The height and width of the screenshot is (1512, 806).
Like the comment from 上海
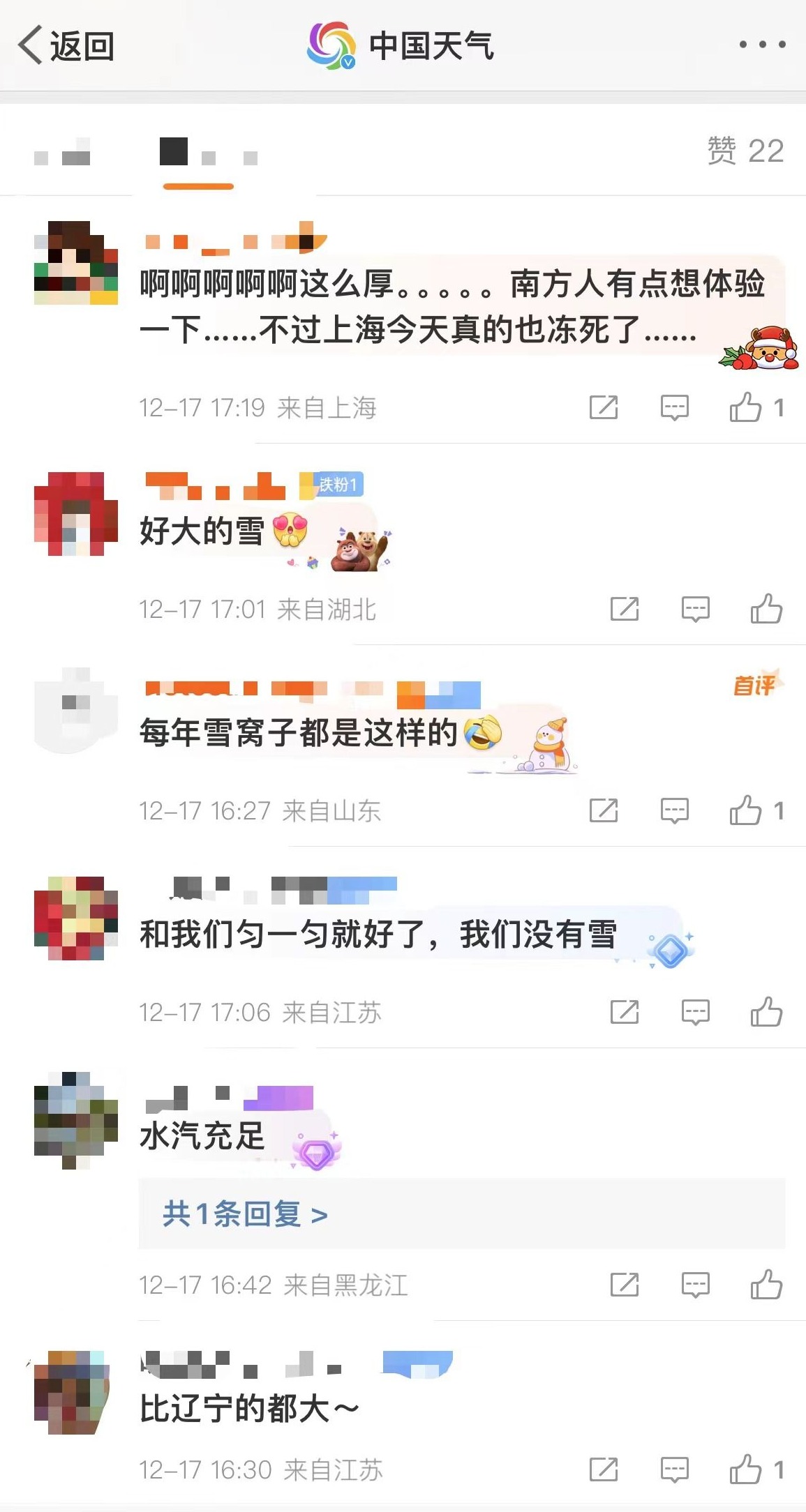746,407
